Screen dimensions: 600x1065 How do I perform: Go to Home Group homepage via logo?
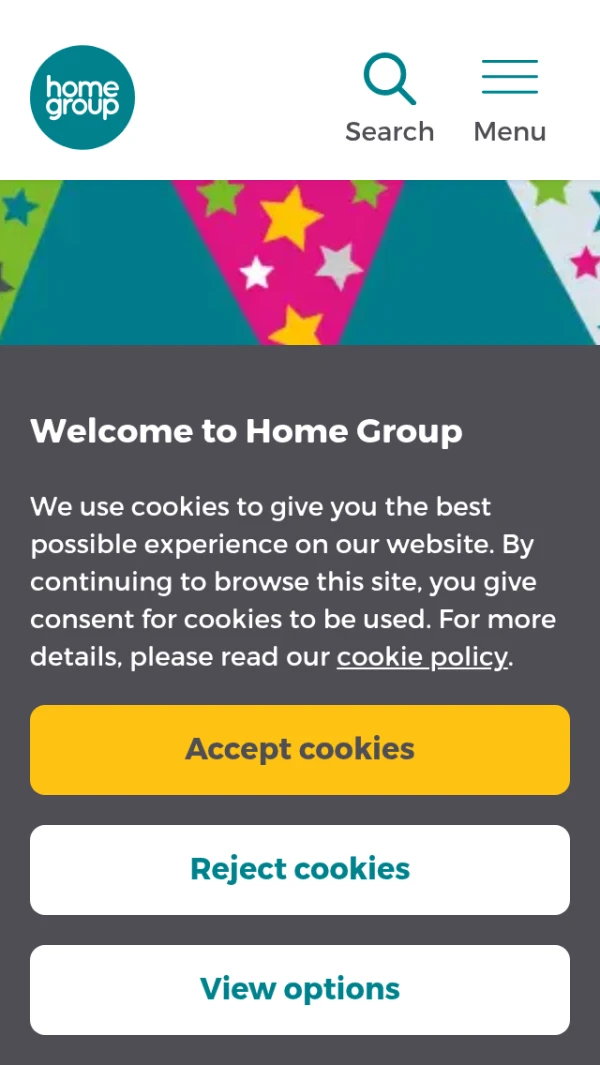(82, 97)
